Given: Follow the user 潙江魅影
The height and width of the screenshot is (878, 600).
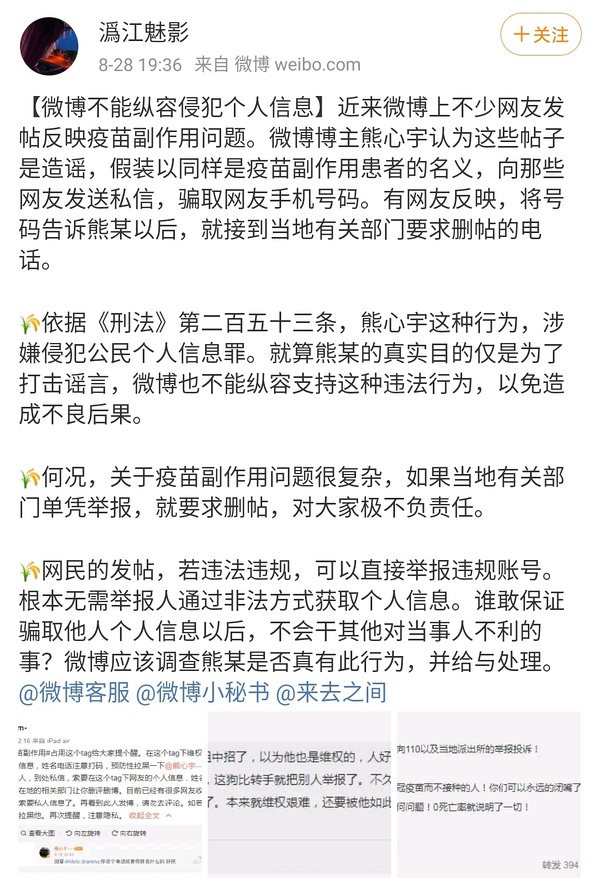Looking at the screenshot, I should coord(541,35).
